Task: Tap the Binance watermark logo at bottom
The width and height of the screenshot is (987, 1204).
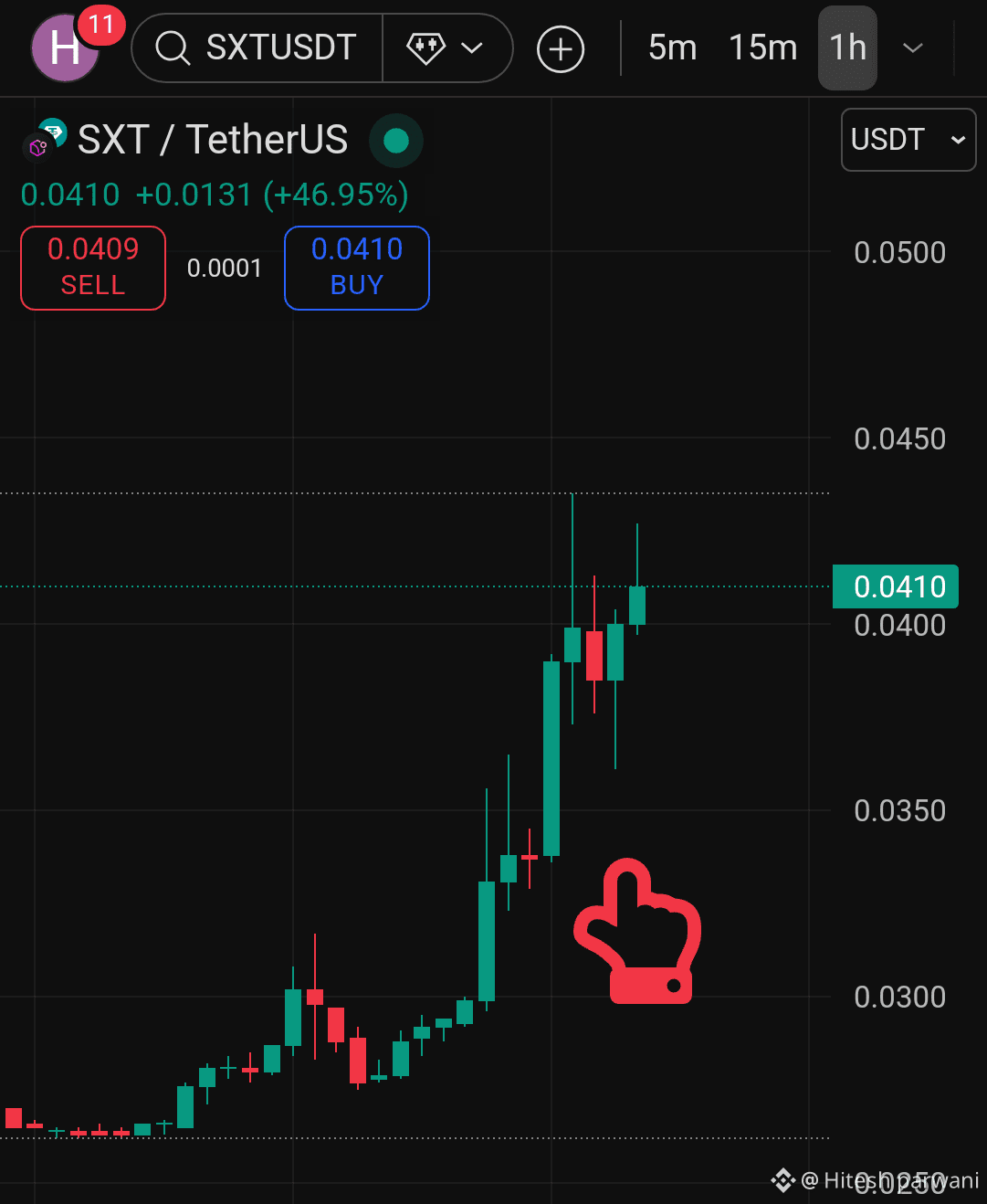Action: point(783,1180)
